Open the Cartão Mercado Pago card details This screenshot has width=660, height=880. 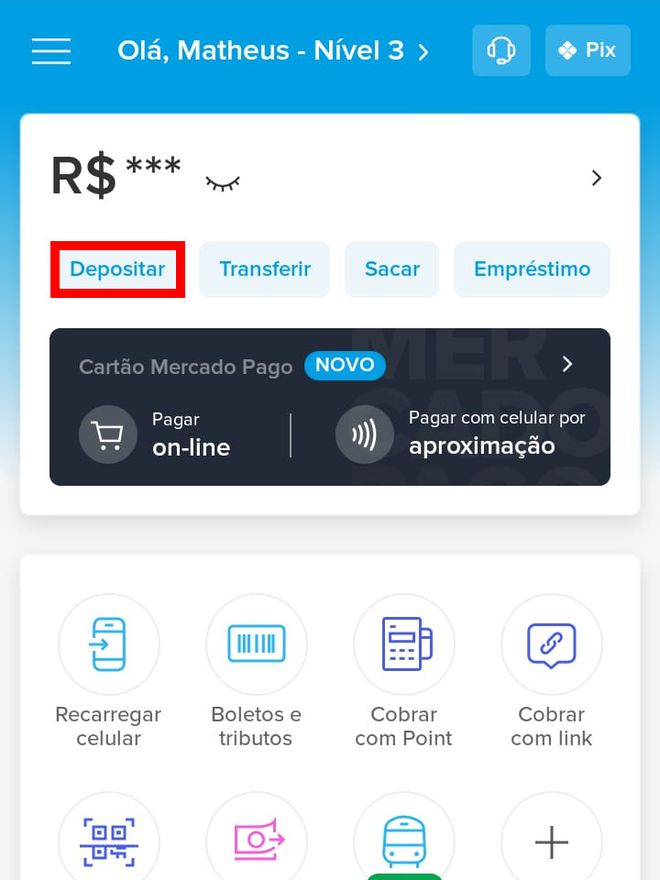click(x=567, y=364)
